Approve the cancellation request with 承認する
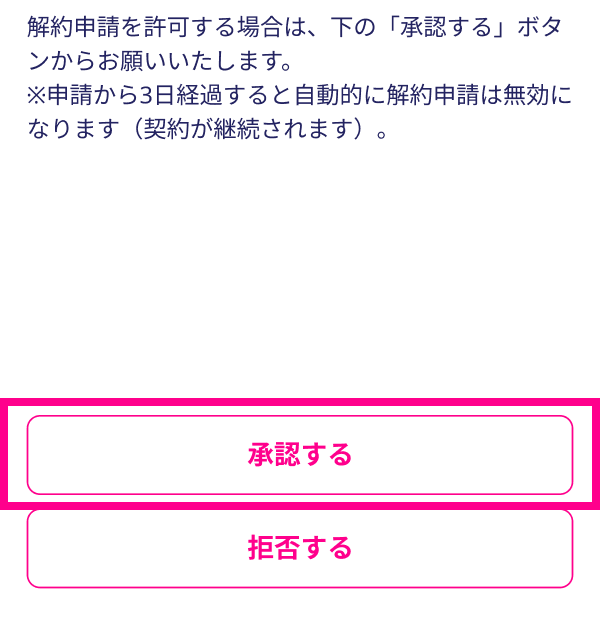600x620 pixels. pyautogui.click(x=300, y=455)
